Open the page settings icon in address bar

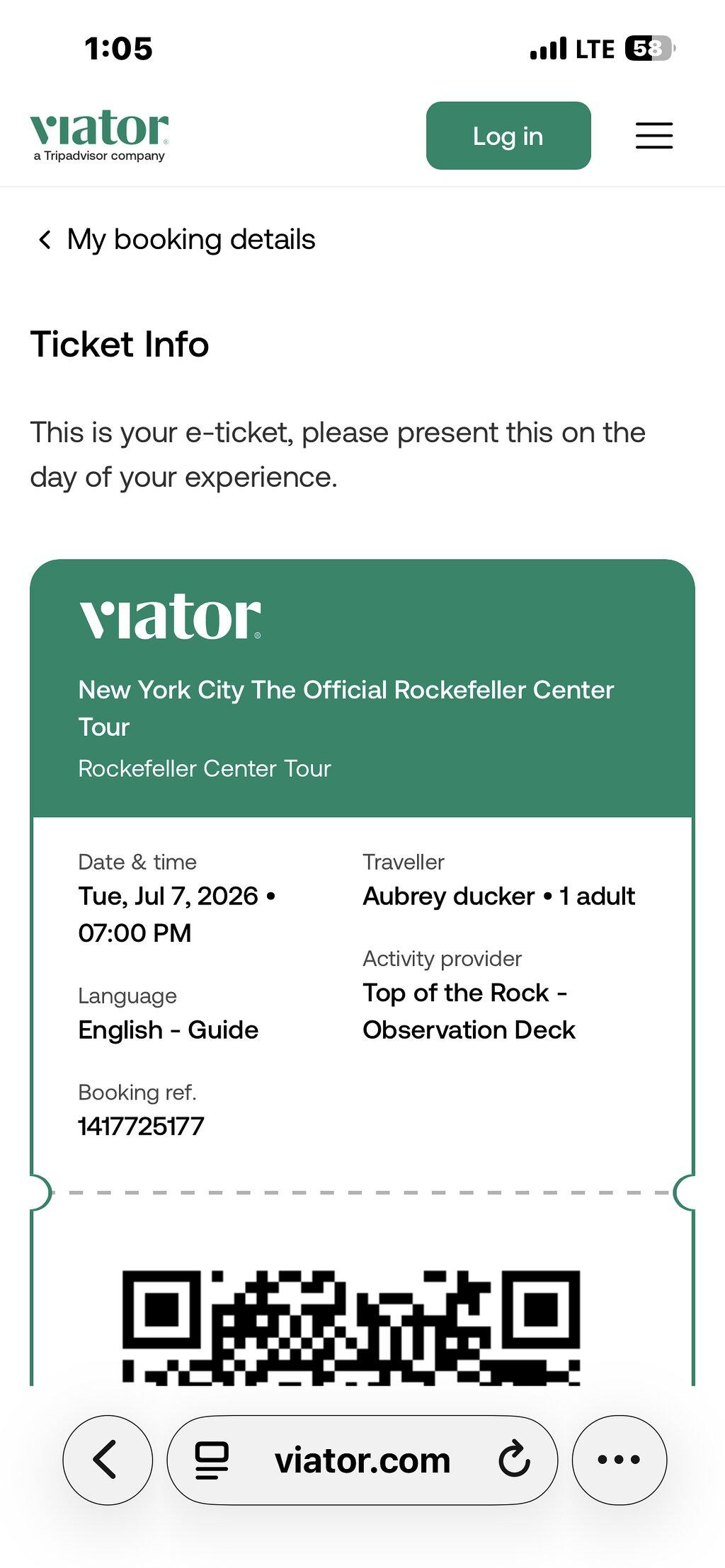click(212, 1460)
